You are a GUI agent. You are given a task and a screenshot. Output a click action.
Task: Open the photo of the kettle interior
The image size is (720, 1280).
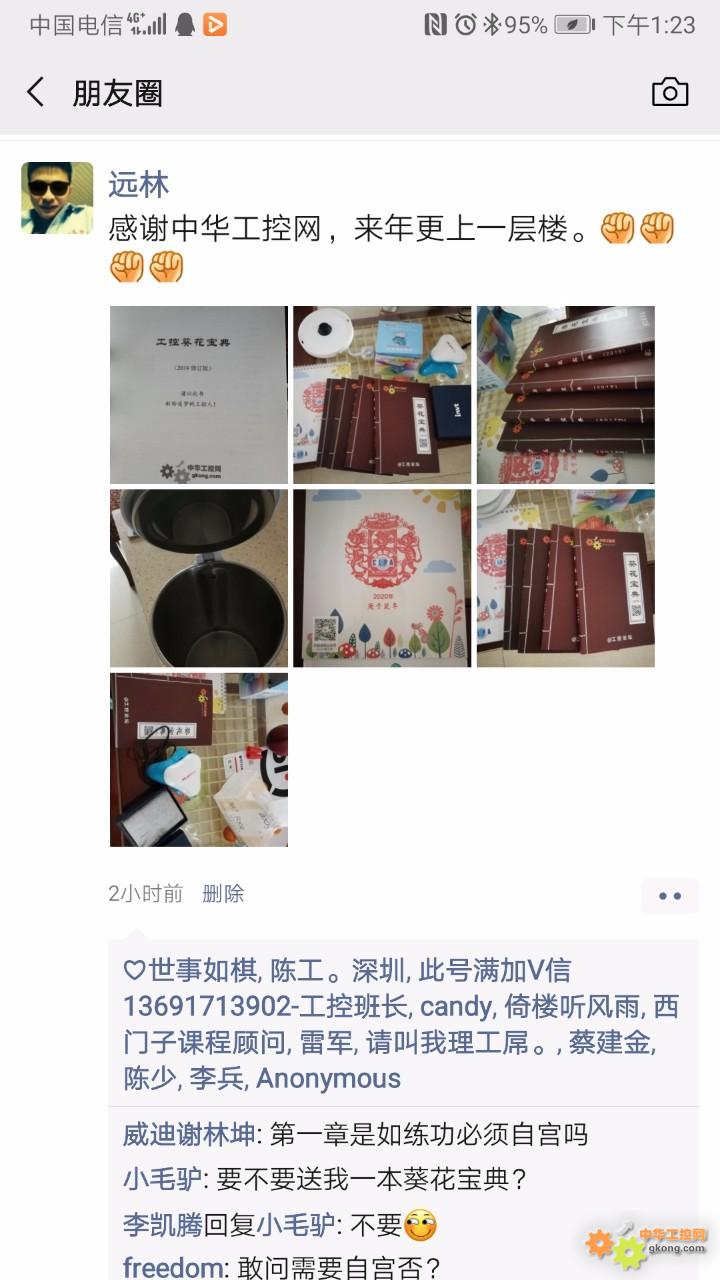[x=199, y=578]
